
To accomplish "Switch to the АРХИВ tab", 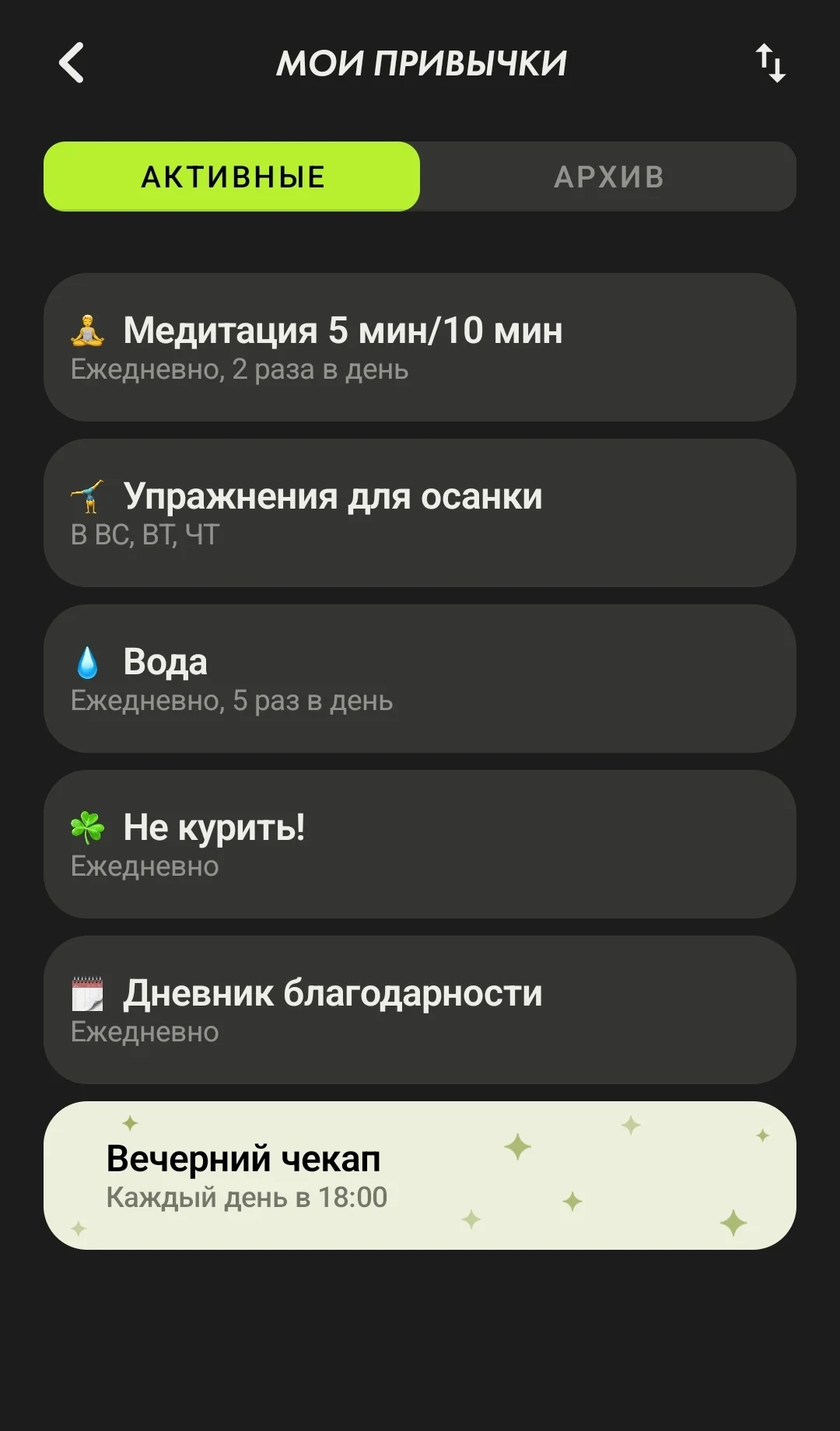I will [610, 177].
